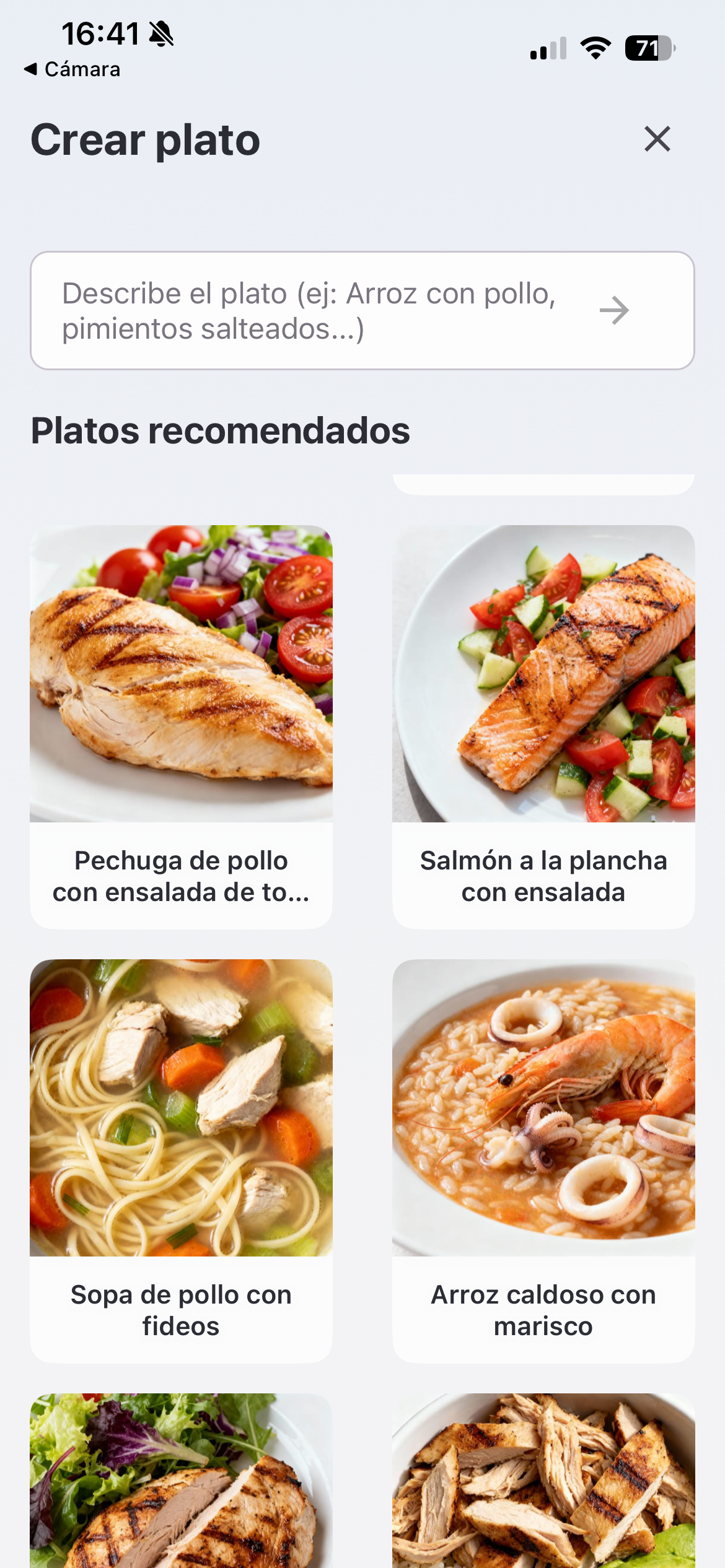The width and height of the screenshot is (725, 1568).
Task: Pick Arroz caldoso con marisco dish
Action: tap(543, 1160)
